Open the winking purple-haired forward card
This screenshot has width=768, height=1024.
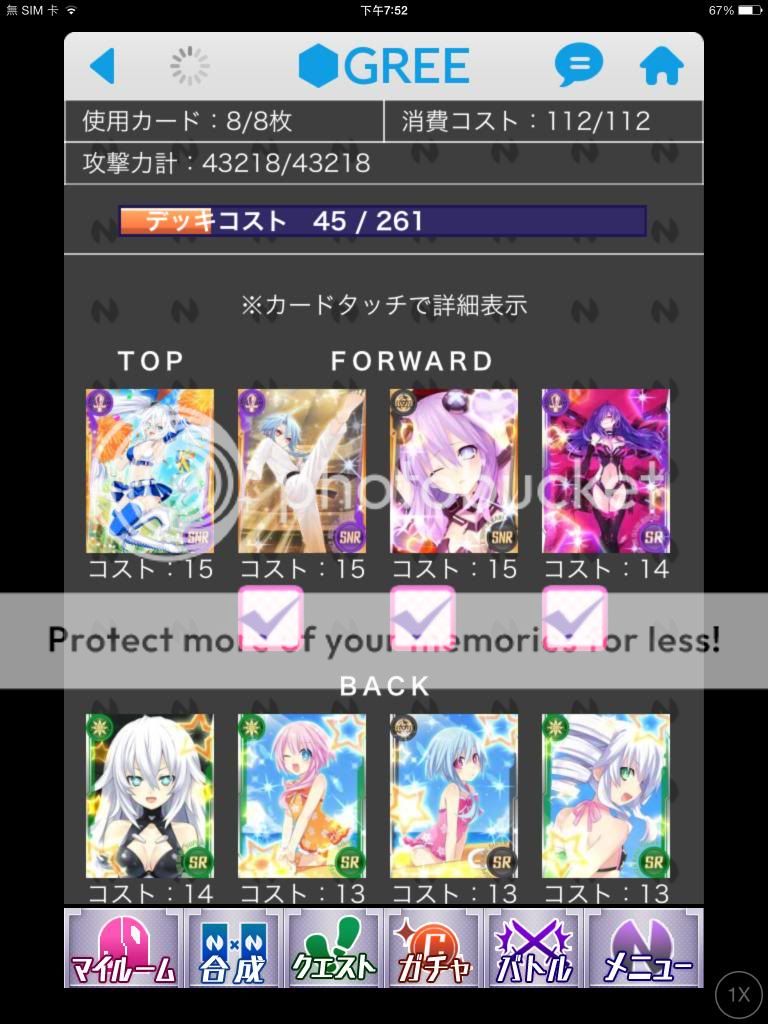coord(454,471)
